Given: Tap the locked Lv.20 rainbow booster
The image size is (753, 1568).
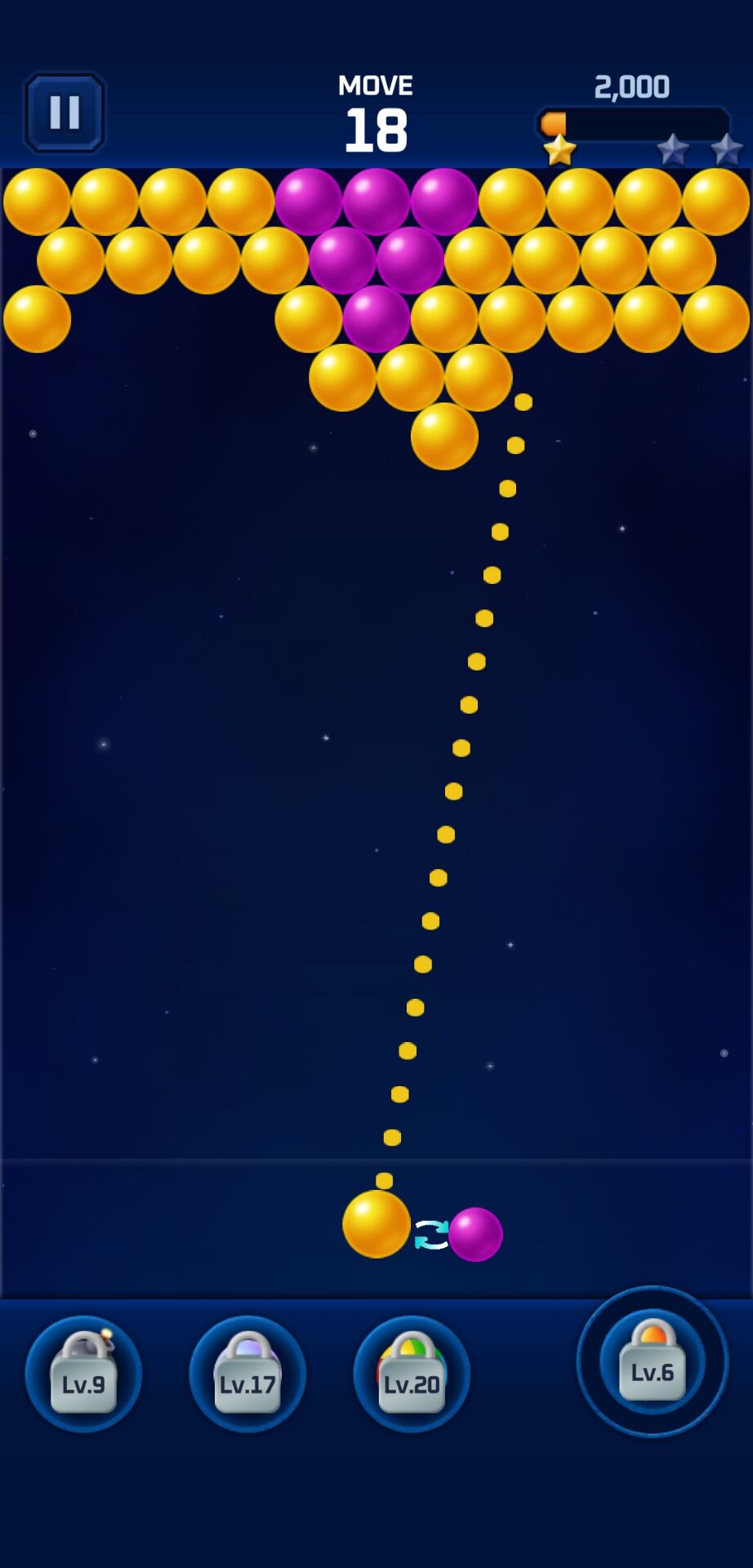Looking at the screenshot, I should (412, 1374).
